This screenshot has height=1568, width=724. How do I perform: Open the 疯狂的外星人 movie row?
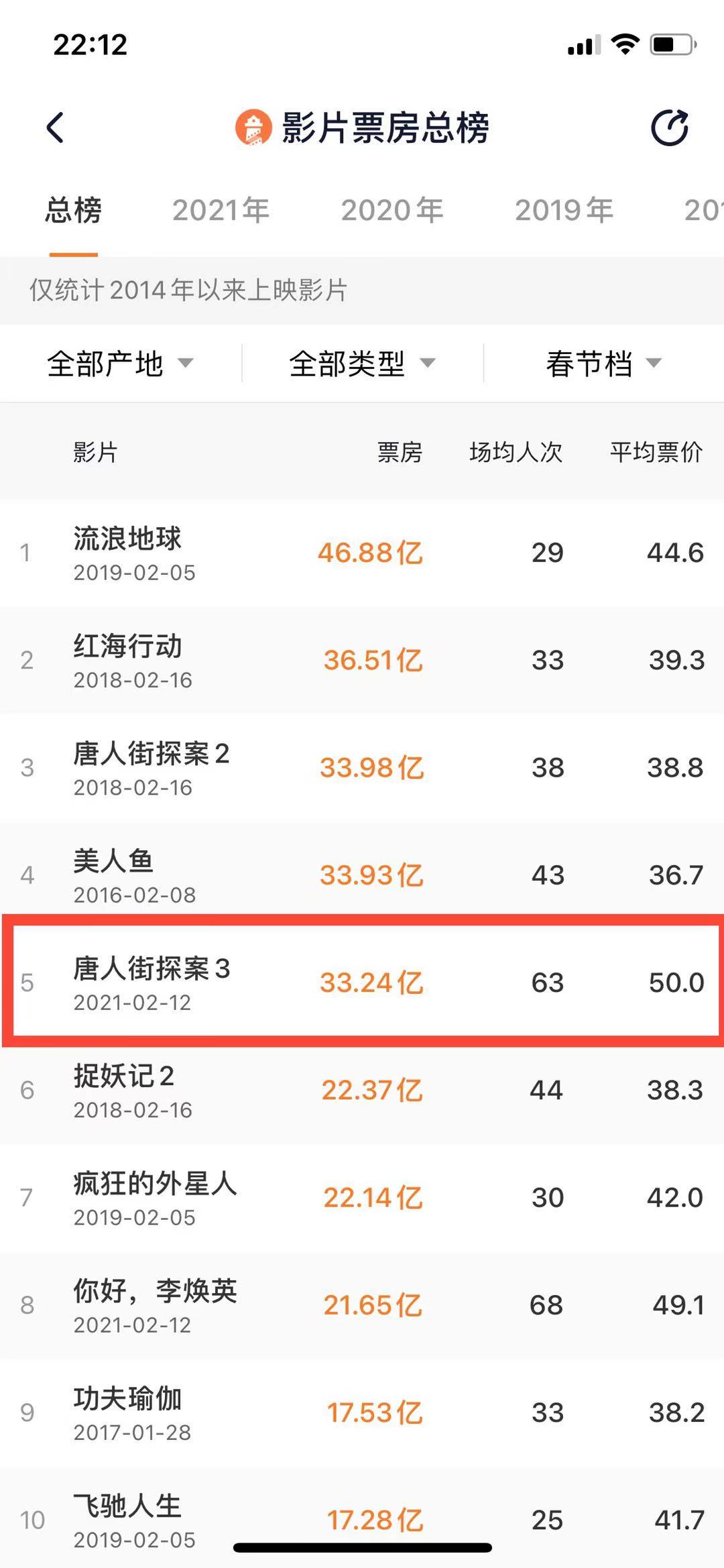point(362,1197)
